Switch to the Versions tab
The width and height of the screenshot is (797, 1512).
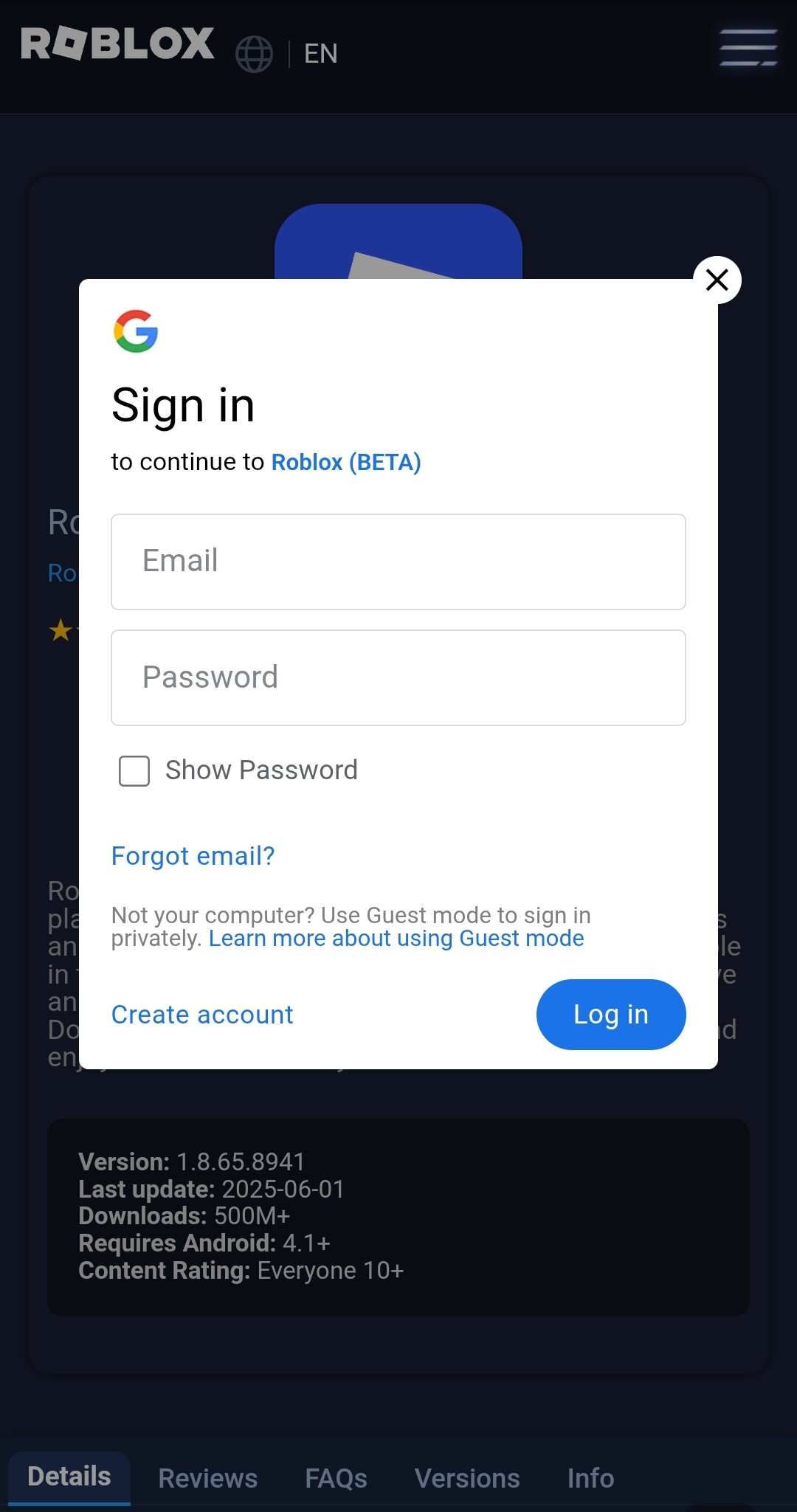[467, 1478]
